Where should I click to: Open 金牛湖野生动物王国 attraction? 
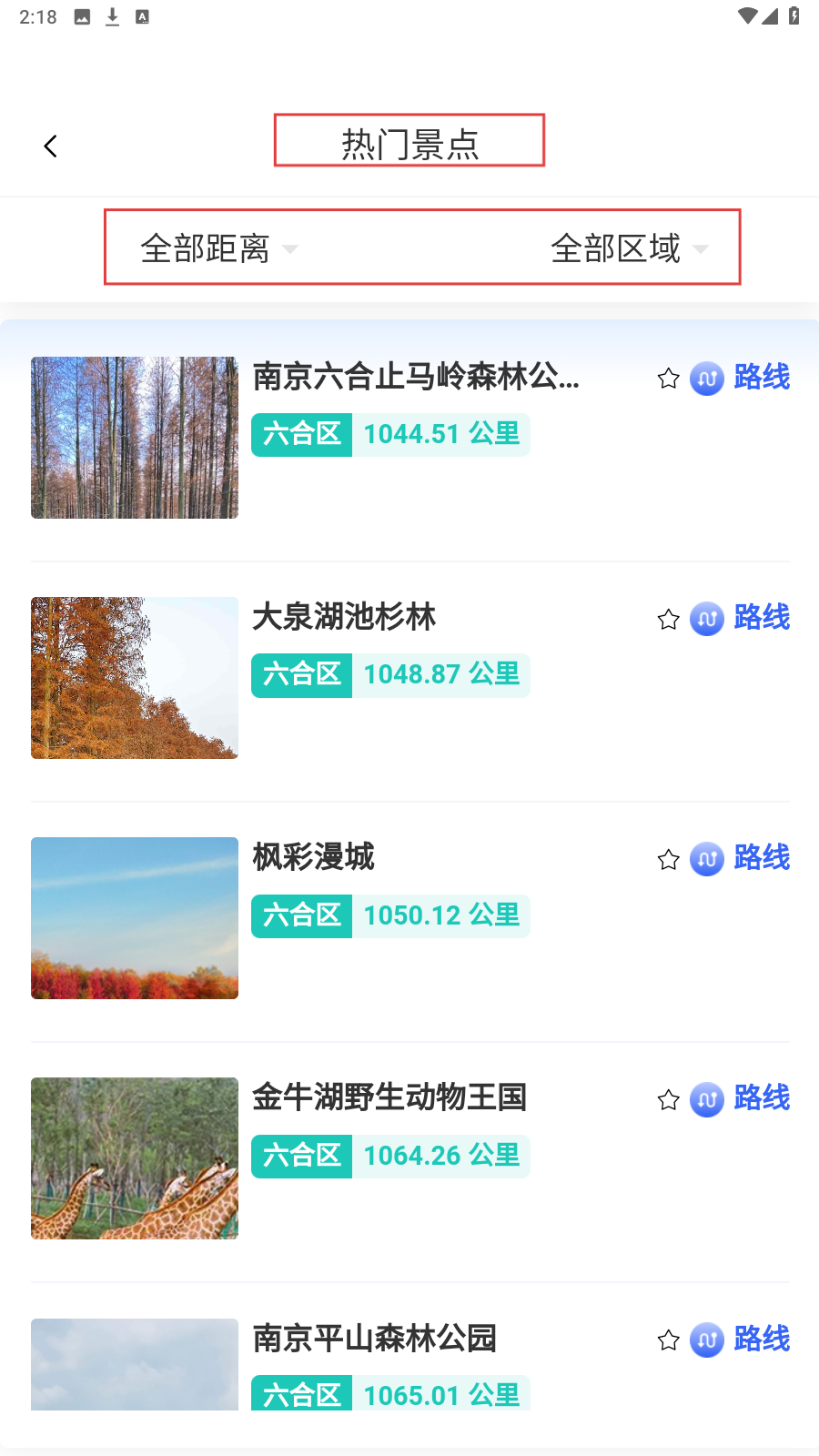click(389, 1097)
